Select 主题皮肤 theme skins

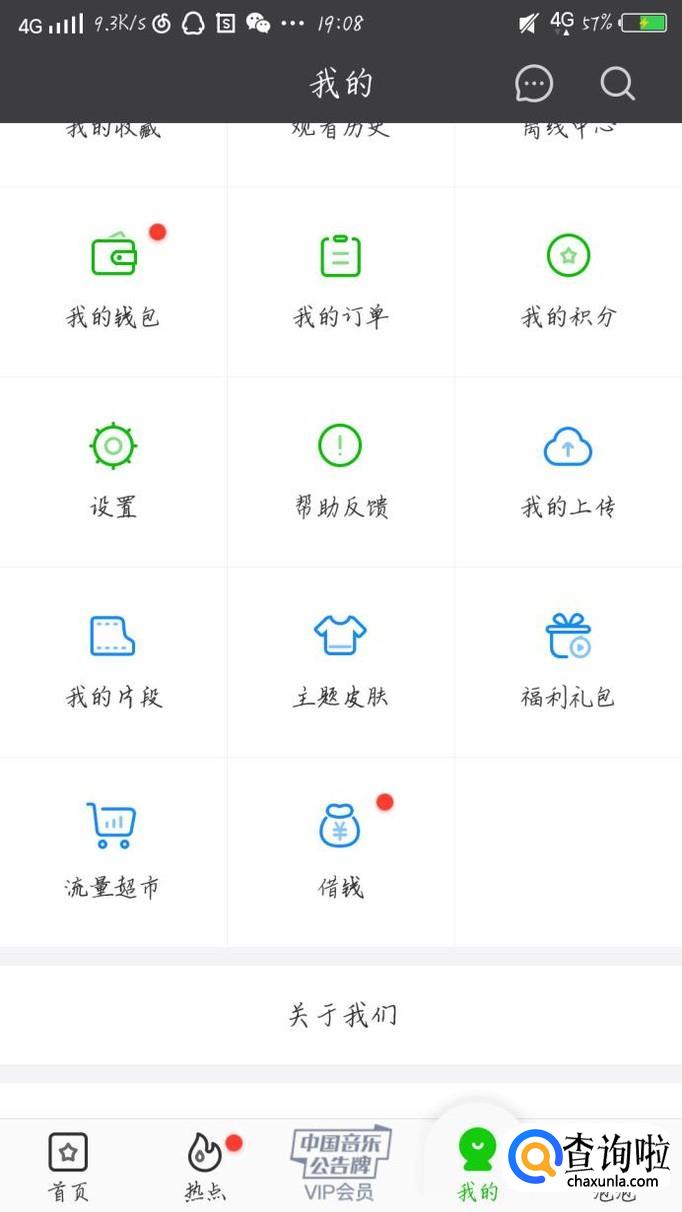340,658
